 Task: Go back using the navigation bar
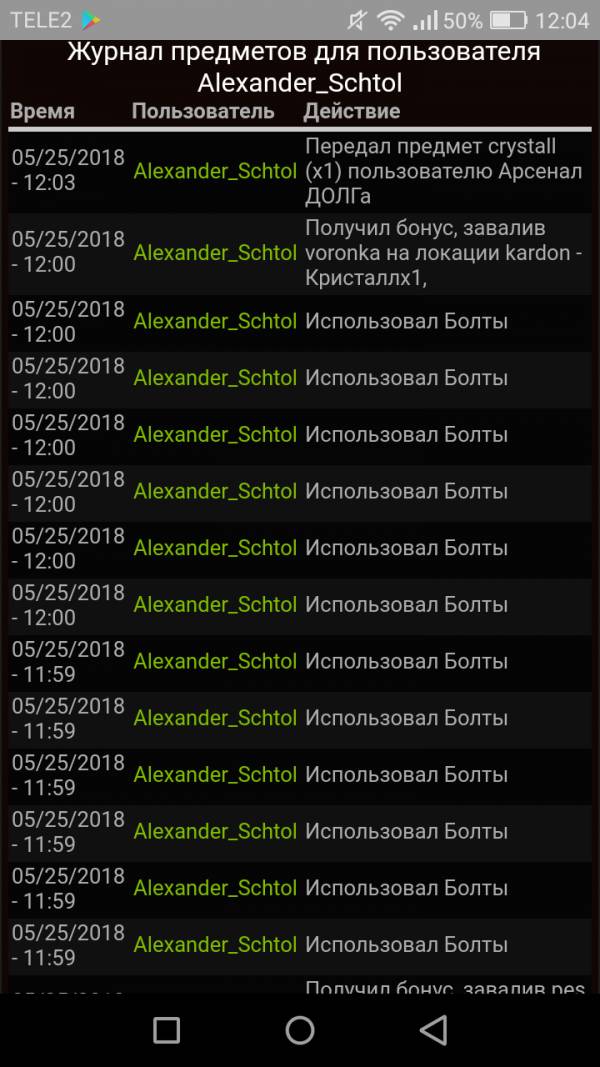(x=433, y=1030)
